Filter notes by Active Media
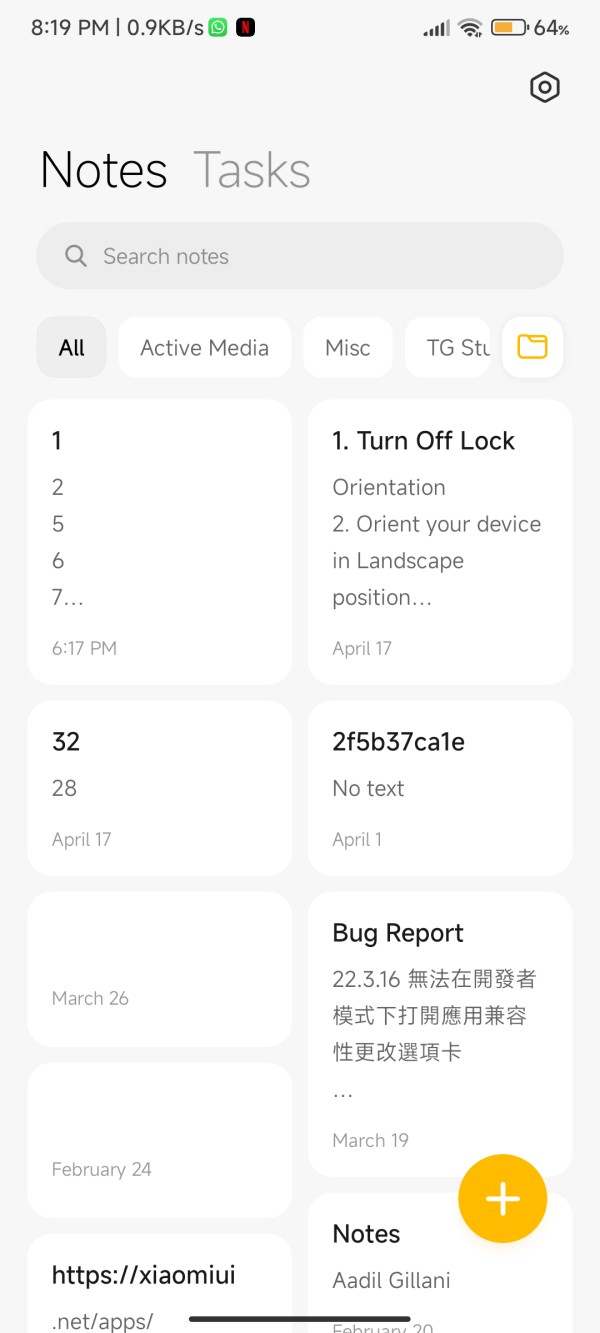The image size is (600, 1333). [204, 347]
